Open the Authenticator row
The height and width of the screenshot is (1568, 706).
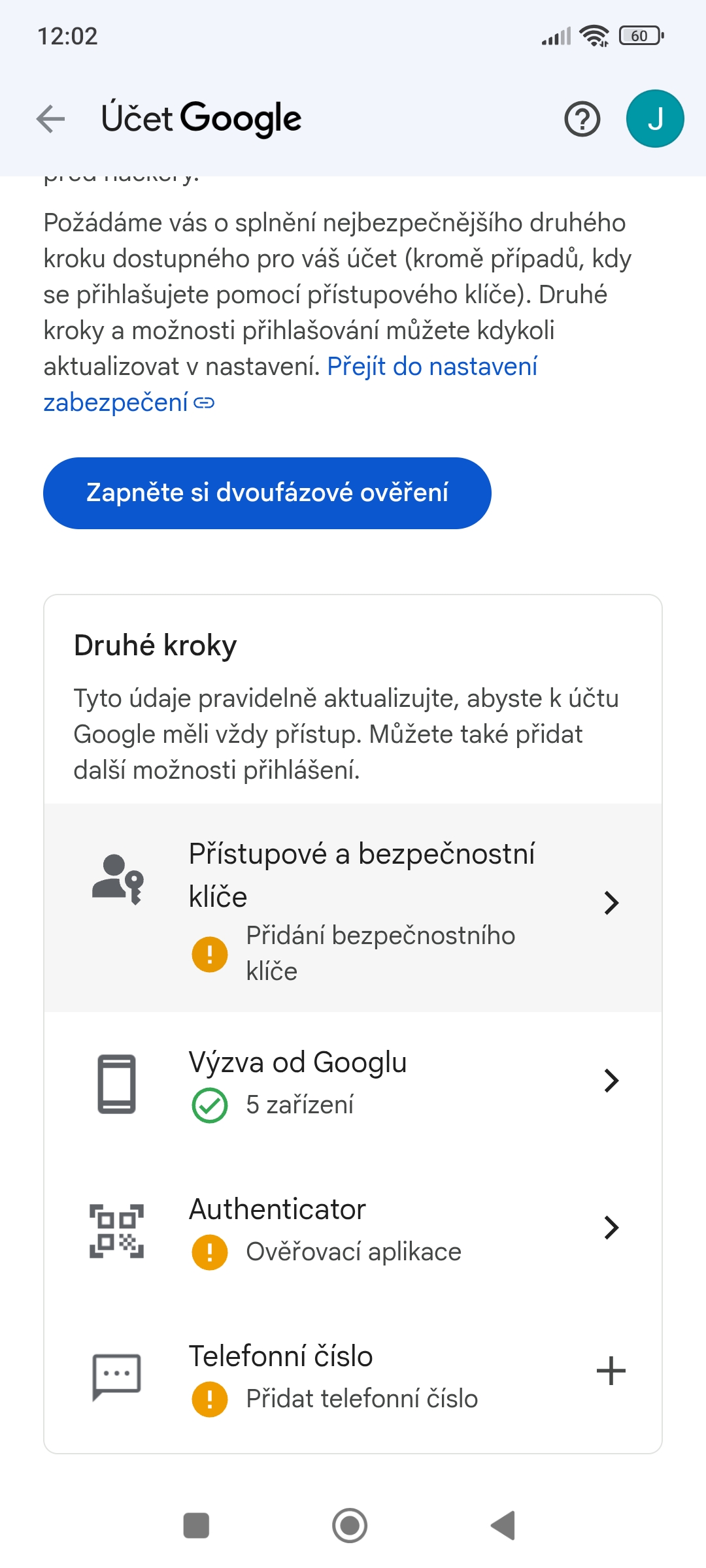pos(353,1231)
